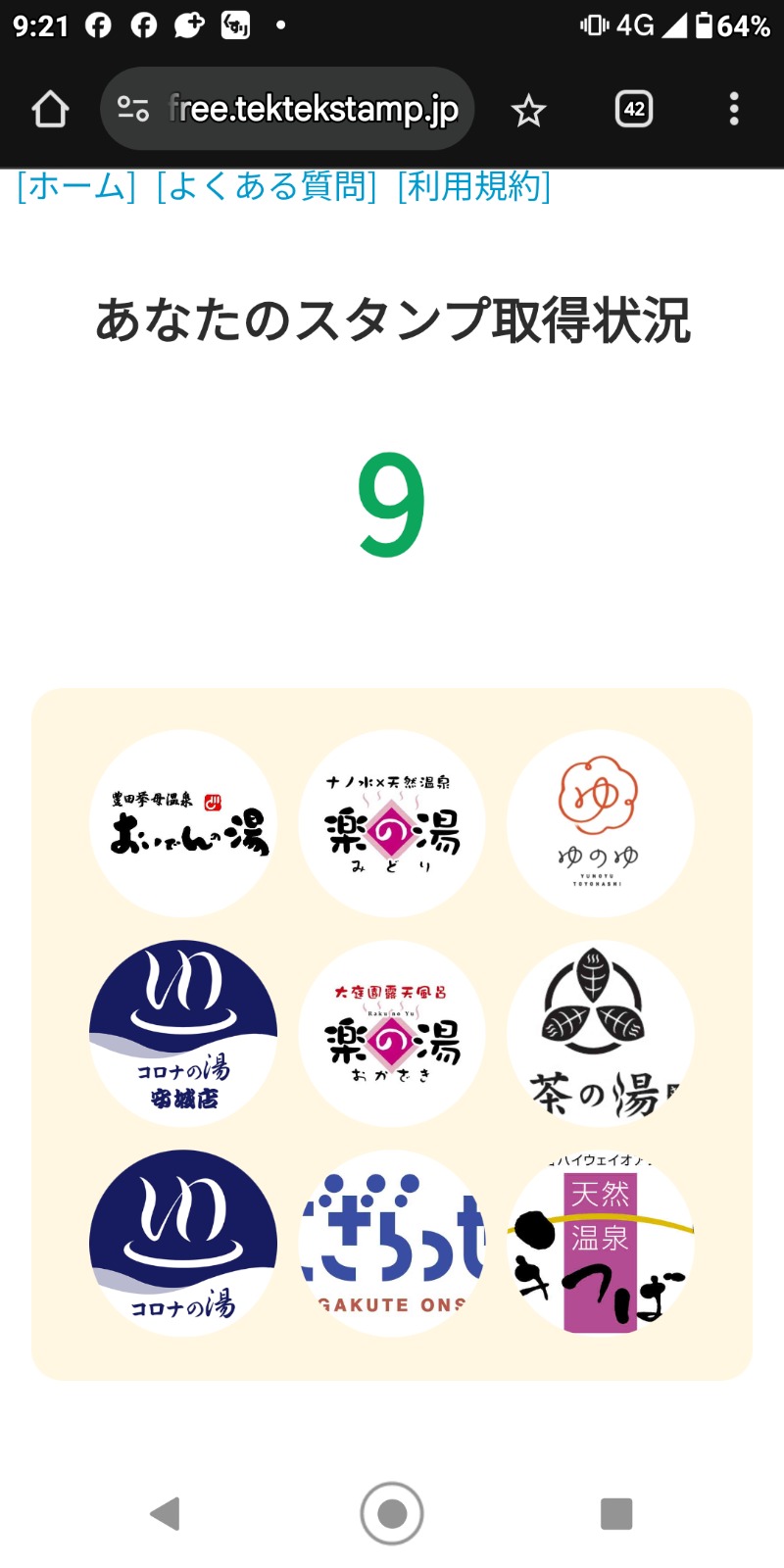Select the 茶の湯 stamp
This screenshot has height=1568, width=784.
coord(600,1033)
